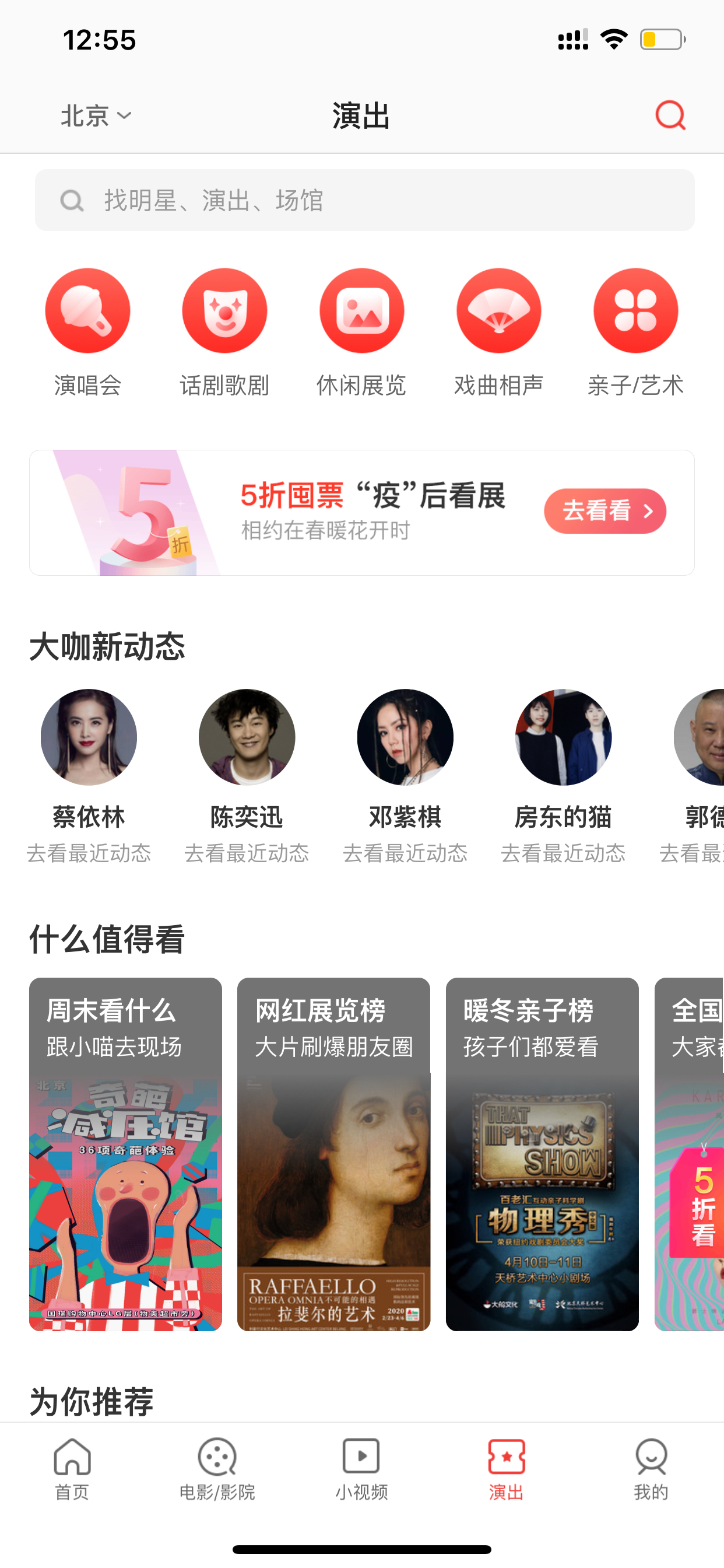Go to the 亲子/艺术 category
Image resolution: width=724 pixels, height=1568 pixels.
pos(636,333)
